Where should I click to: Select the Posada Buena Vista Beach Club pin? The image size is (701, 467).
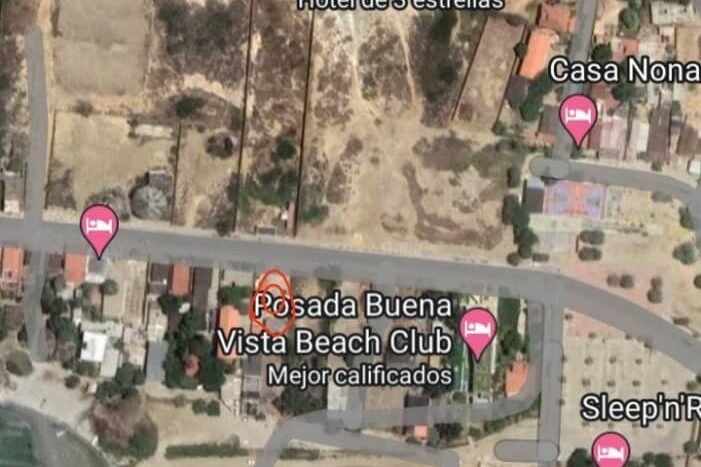pos(478,330)
